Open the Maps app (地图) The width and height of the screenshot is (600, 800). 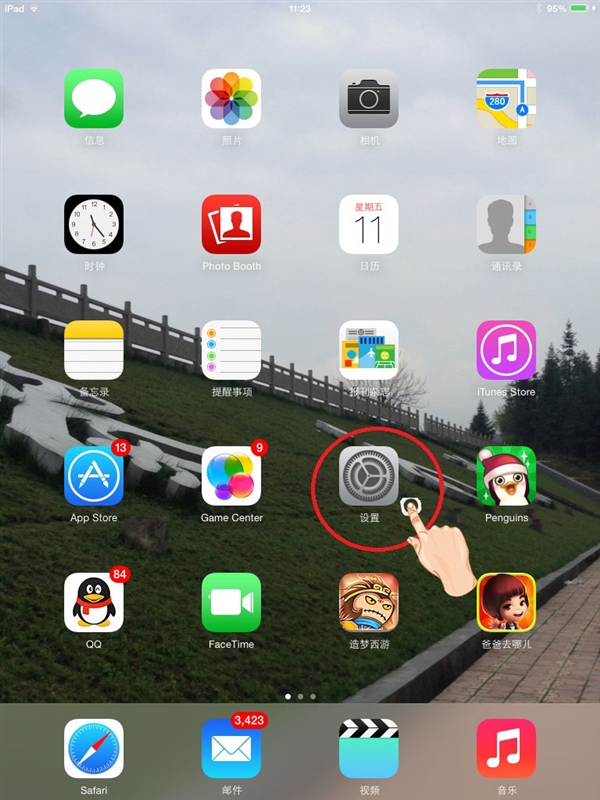[x=506, y=98]
